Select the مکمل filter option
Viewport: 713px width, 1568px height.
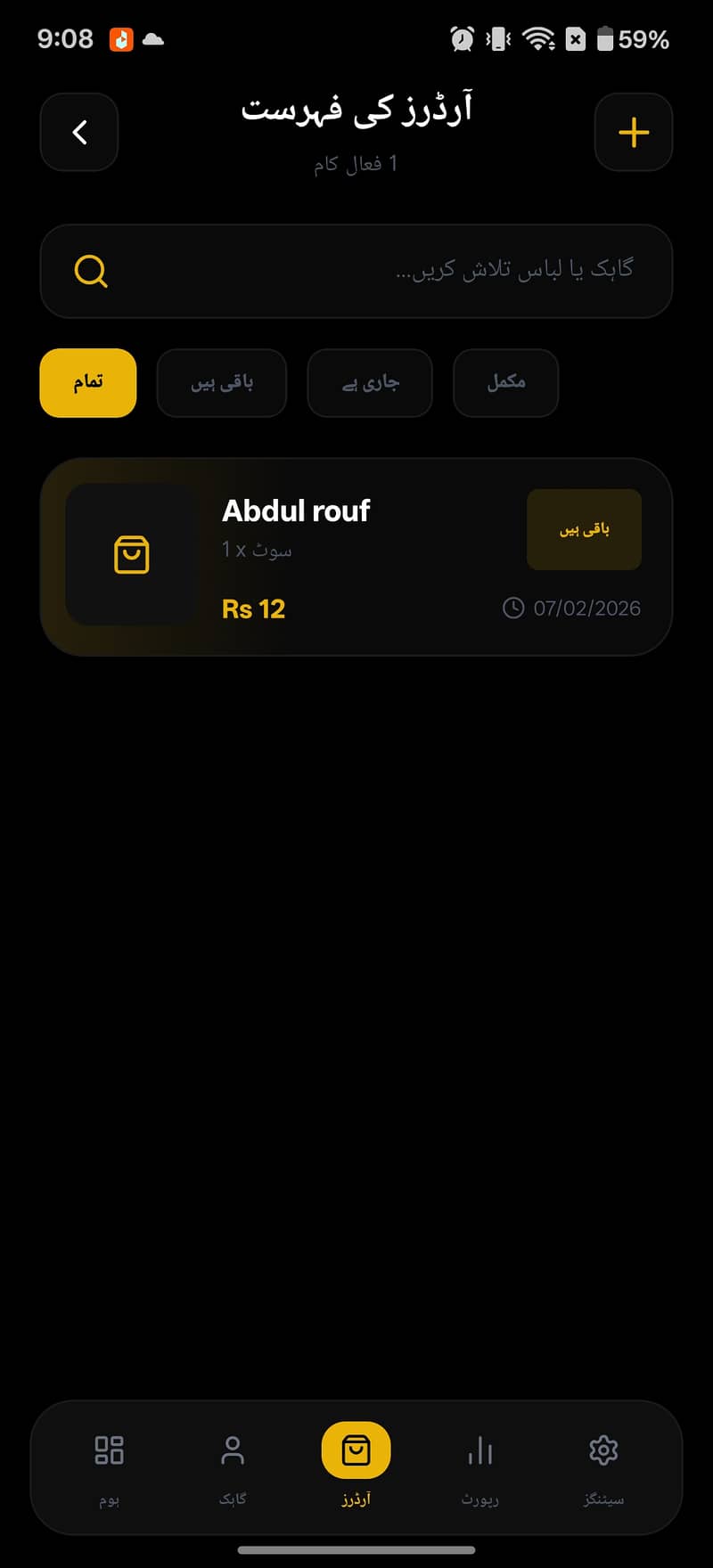[506, 383]
